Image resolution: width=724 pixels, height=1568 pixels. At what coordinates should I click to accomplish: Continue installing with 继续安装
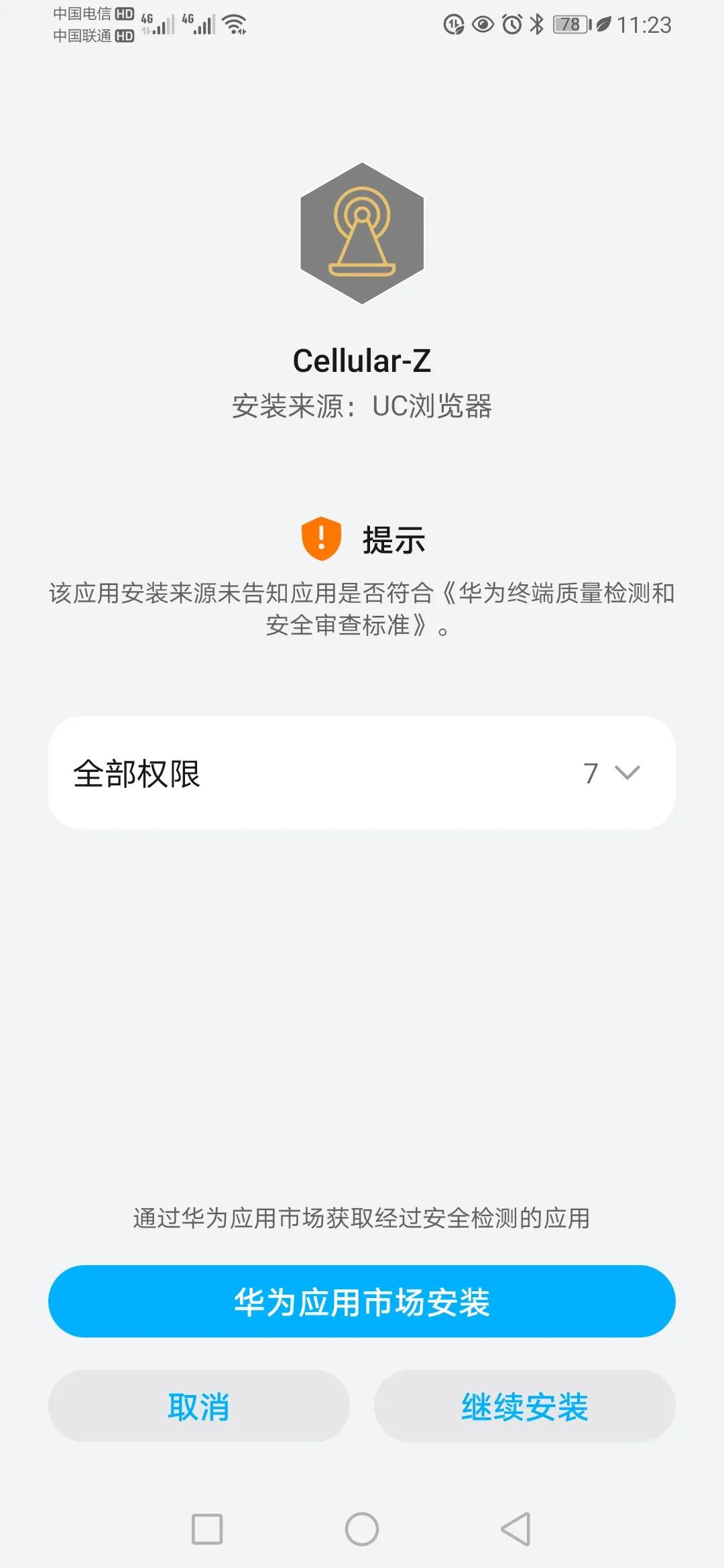click(x=524, y=1406)
